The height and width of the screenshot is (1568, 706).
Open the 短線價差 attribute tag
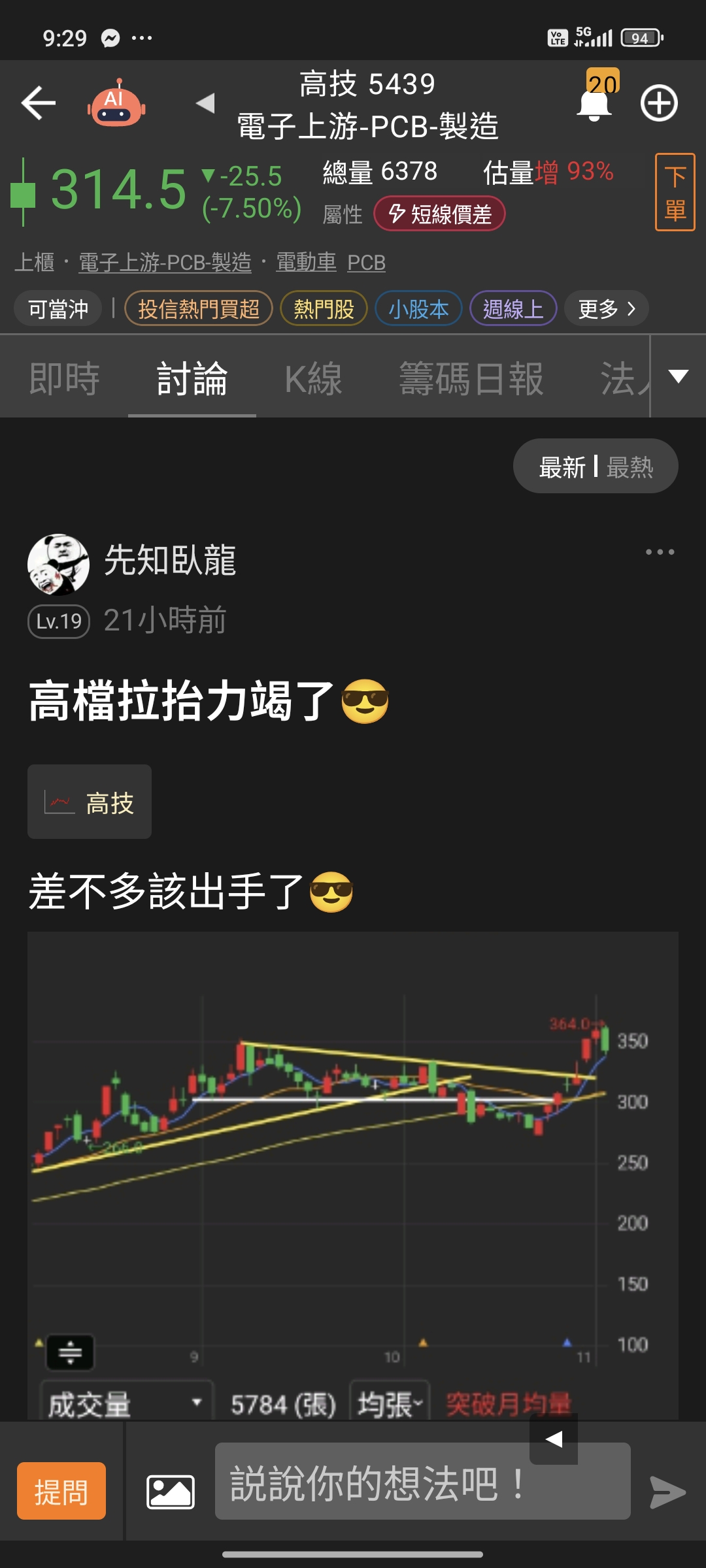439,214
